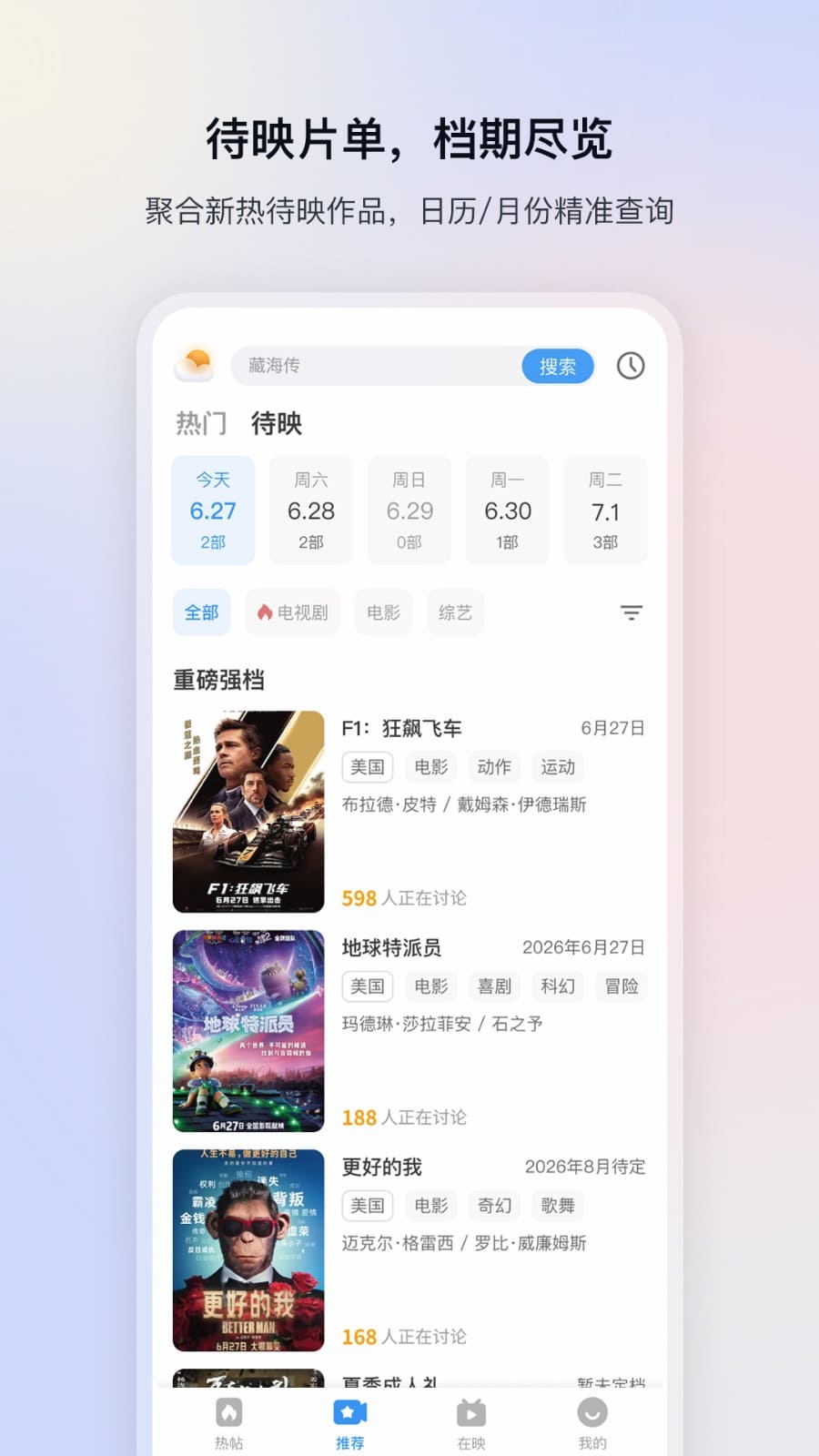Open 我的 profile via the smiley icon
The width and height of the screenshot is (819, 1456).
click(x=591, y=1411)
